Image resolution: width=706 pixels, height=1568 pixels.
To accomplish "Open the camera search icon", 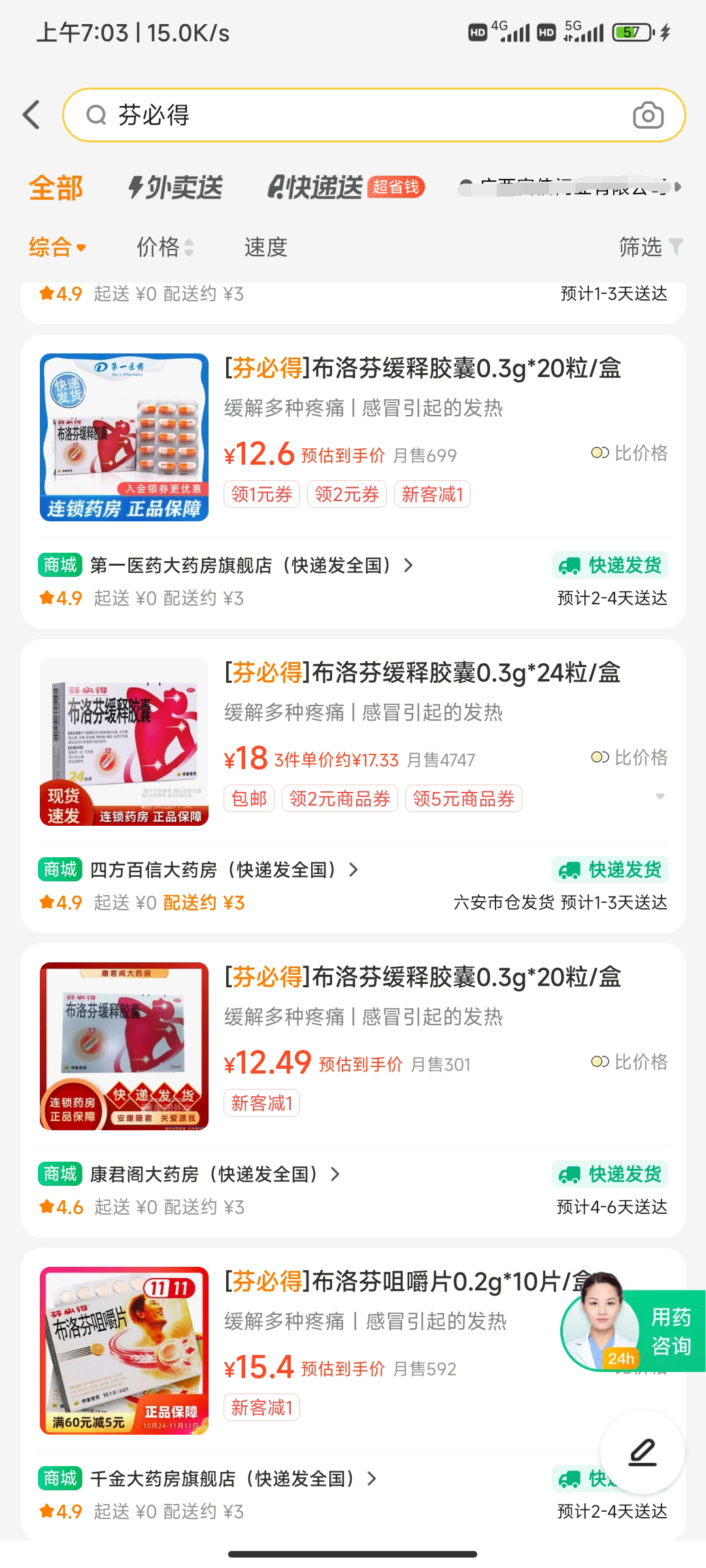I will coord(648,116).
